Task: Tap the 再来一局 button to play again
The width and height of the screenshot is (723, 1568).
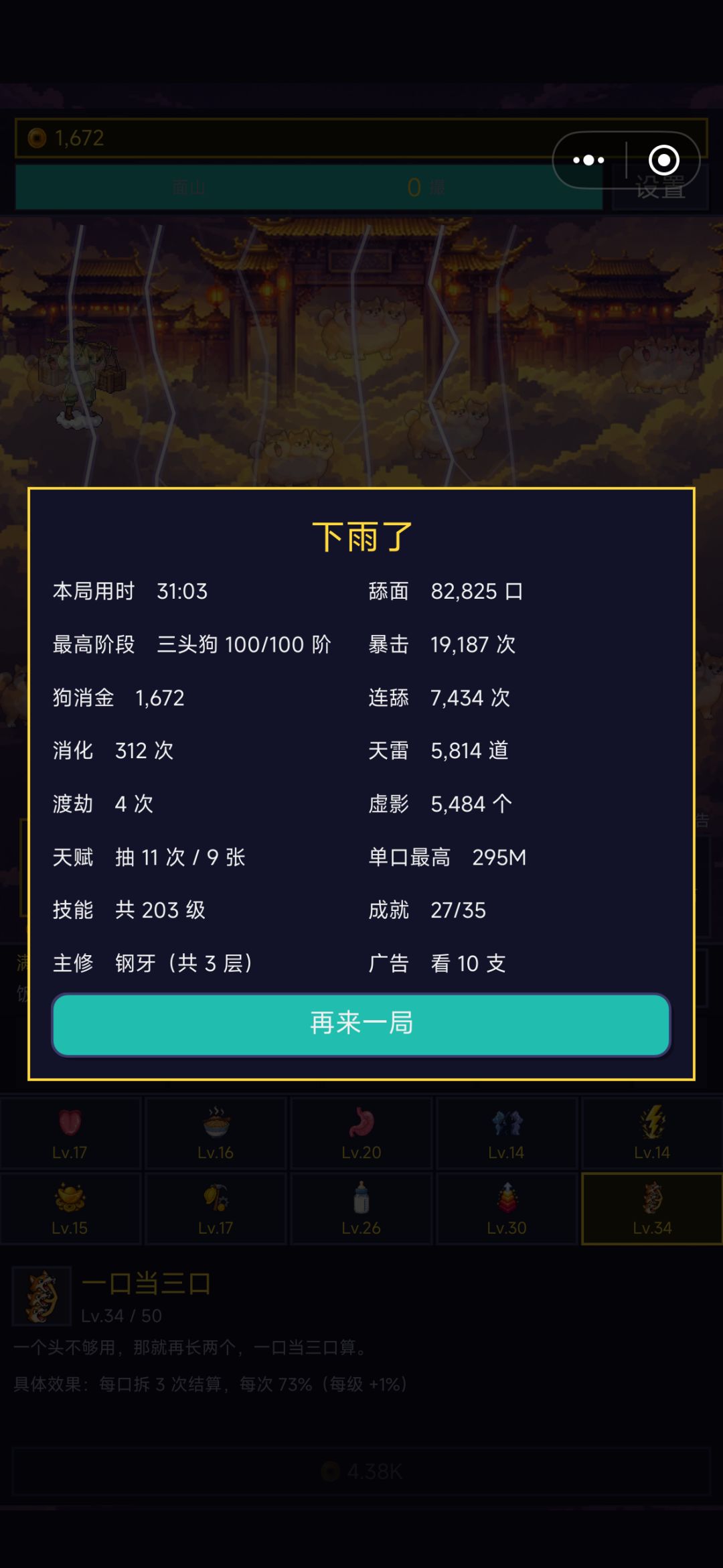Action: (x=361, y=1024)
